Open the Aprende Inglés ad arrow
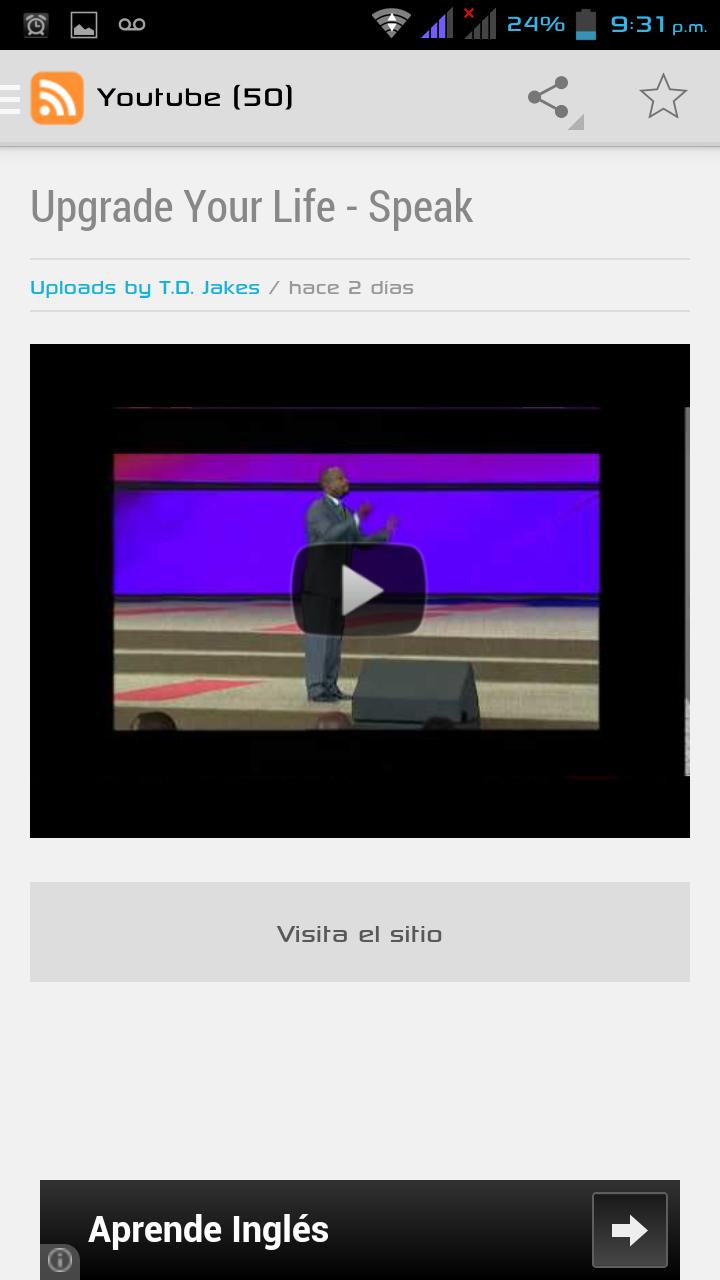The width and height of the screenshot is (720, 1280). click(x=629, y=1230)
